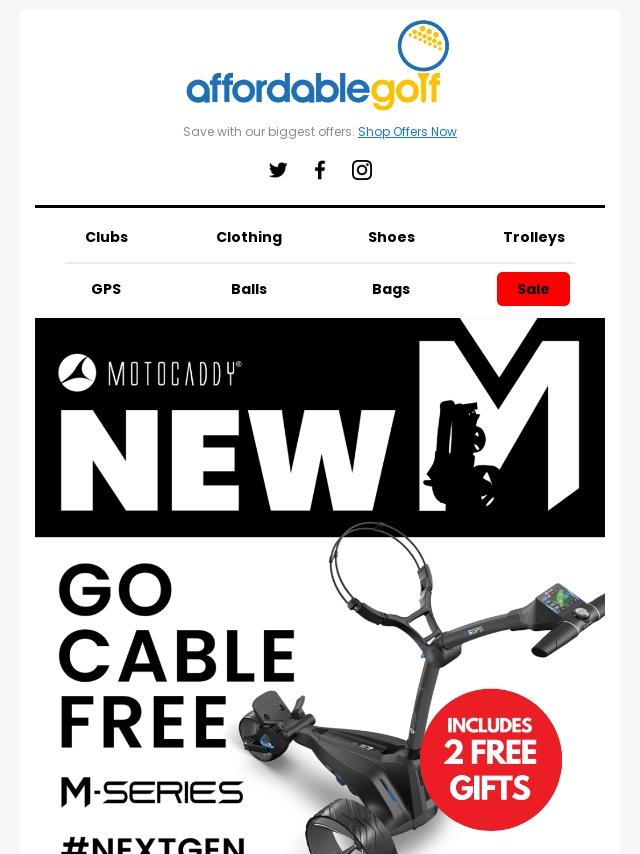Browse the Shoes category
Viewport: 640px width, 854px height.
click(391, 237)
